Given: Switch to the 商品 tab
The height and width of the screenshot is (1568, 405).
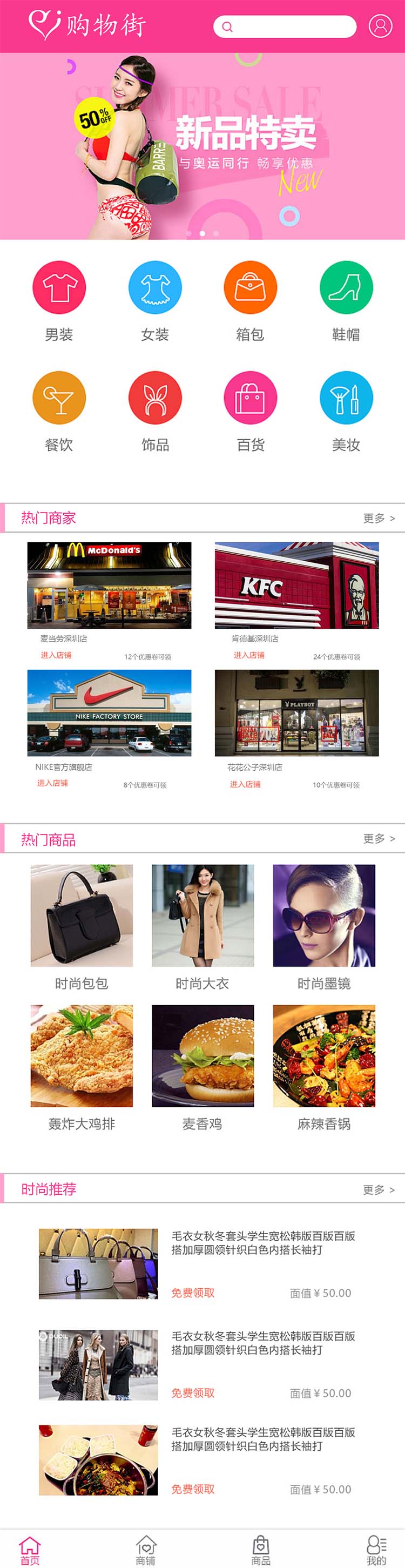Looking at the screenshot, I should pyautogui.click(x=260, y=1550).
